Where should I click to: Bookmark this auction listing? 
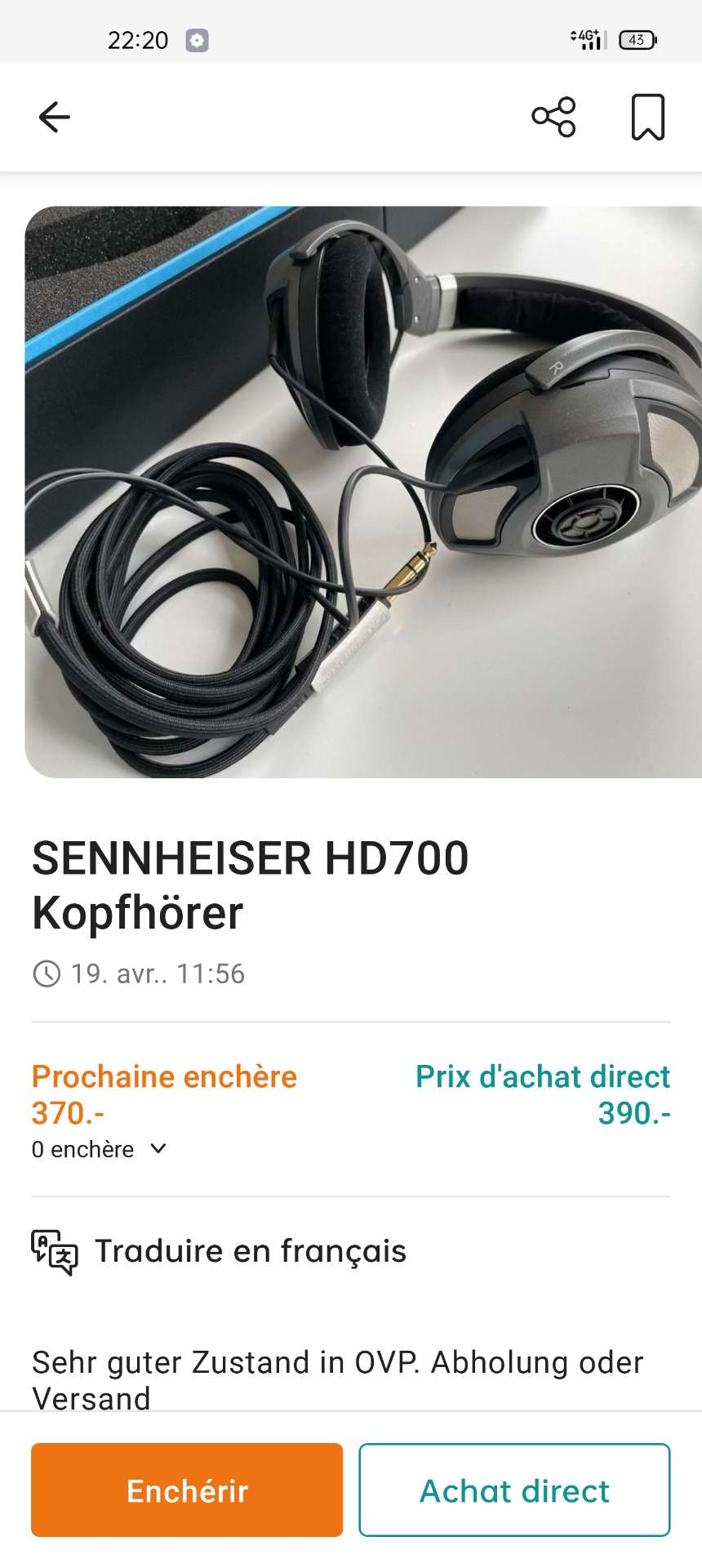(x=648, y=117)
